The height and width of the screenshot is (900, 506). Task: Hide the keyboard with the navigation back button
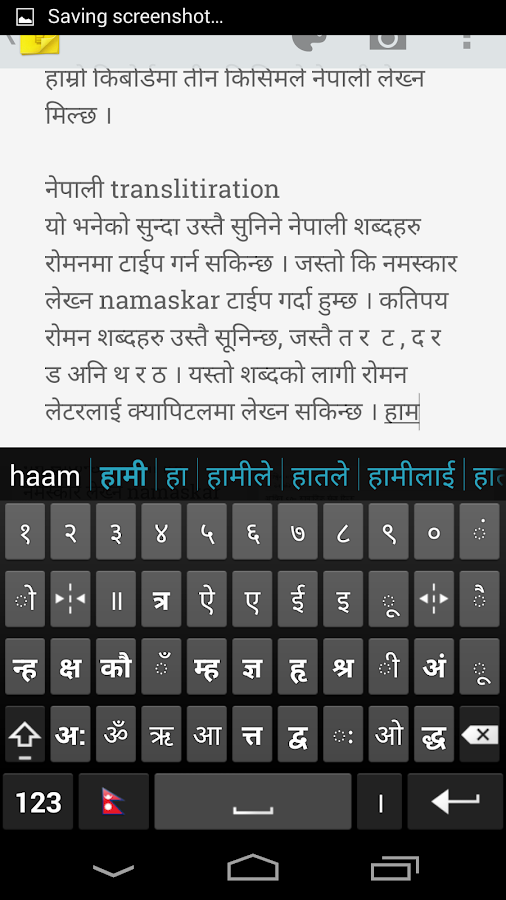(114, 870)
